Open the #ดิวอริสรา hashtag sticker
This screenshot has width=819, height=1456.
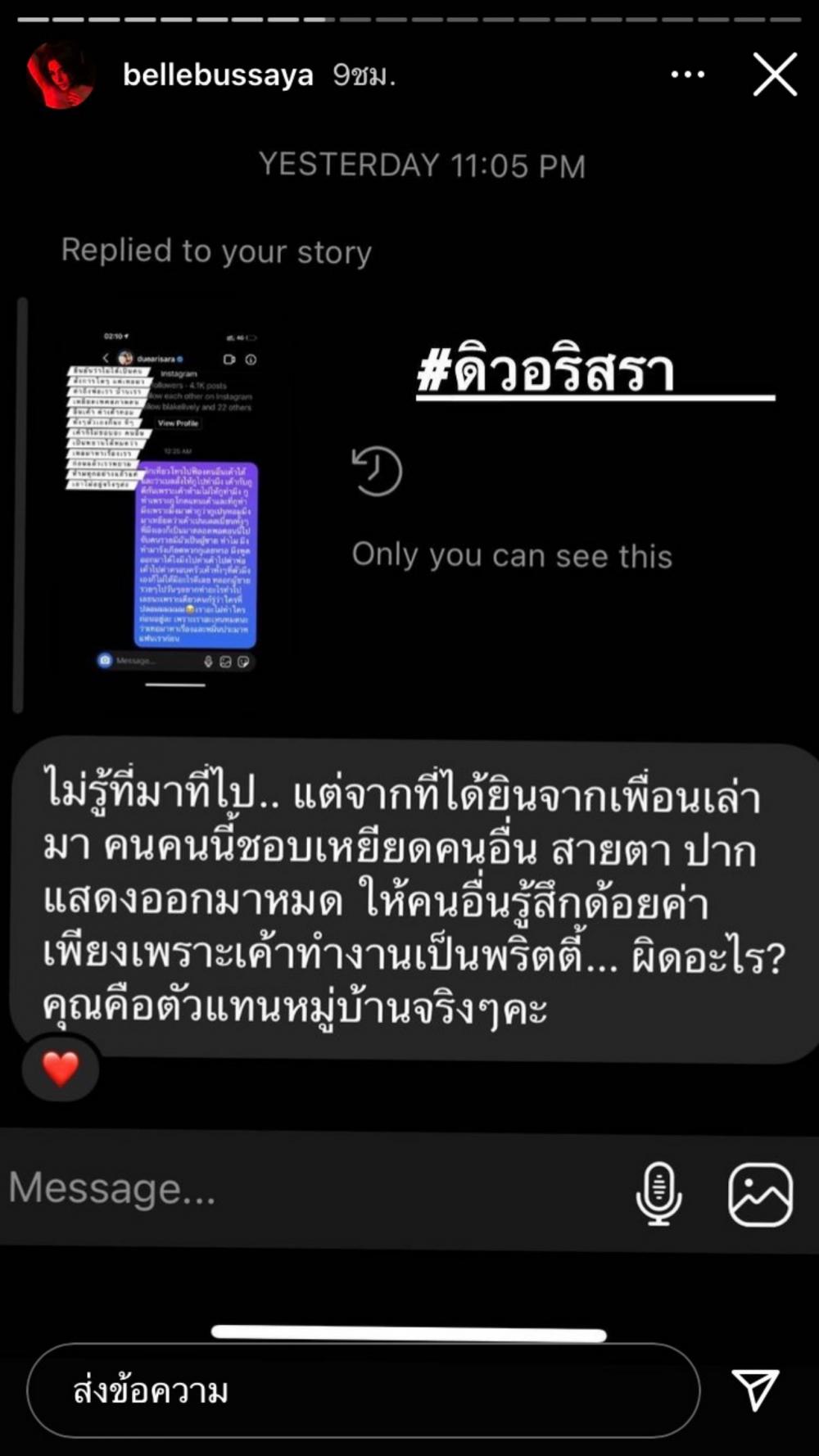pos(546,373)
